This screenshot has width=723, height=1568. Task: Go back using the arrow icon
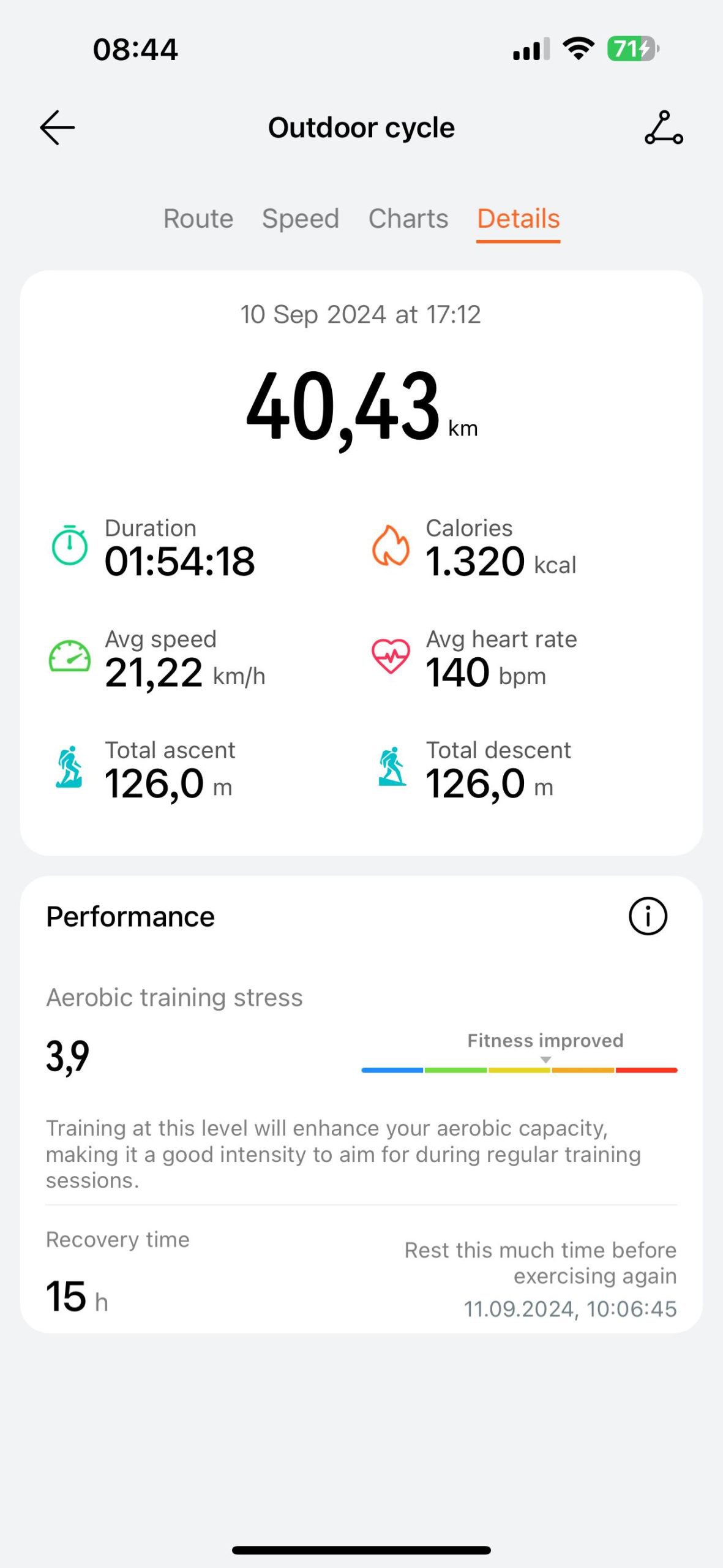tap(58, 127)
